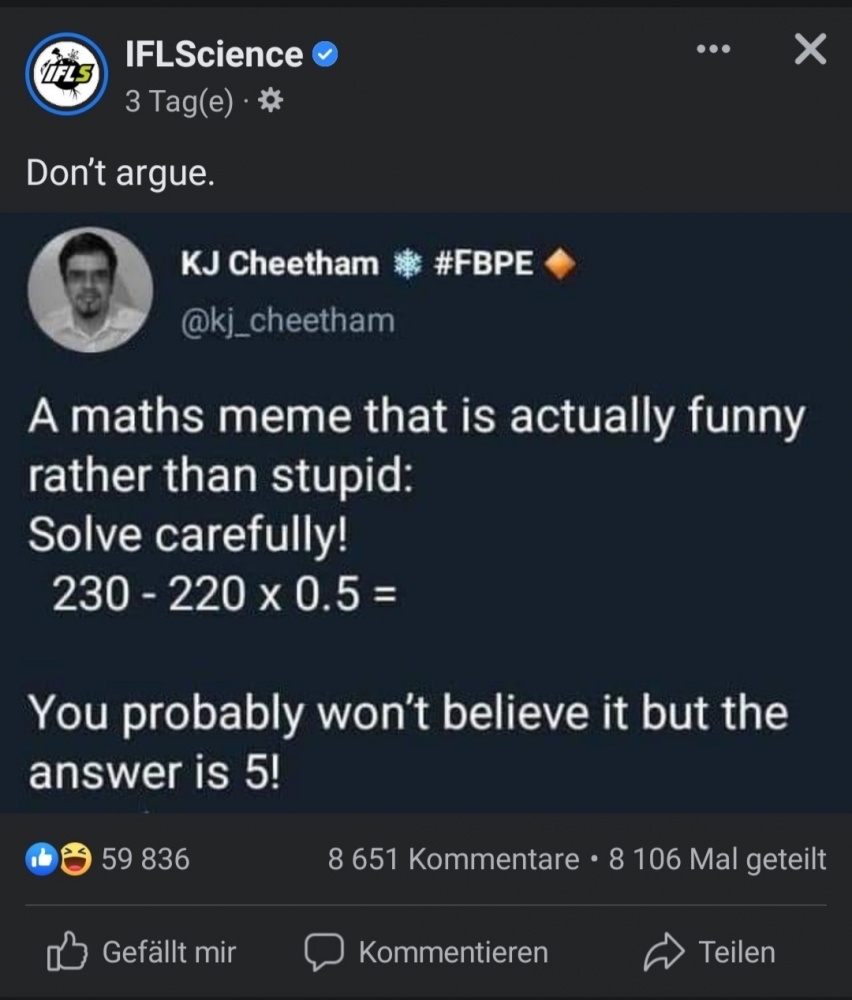This screenshot has height=1000, width=852.
Task: Dismiss the post with the X
Action: point(809,49)
